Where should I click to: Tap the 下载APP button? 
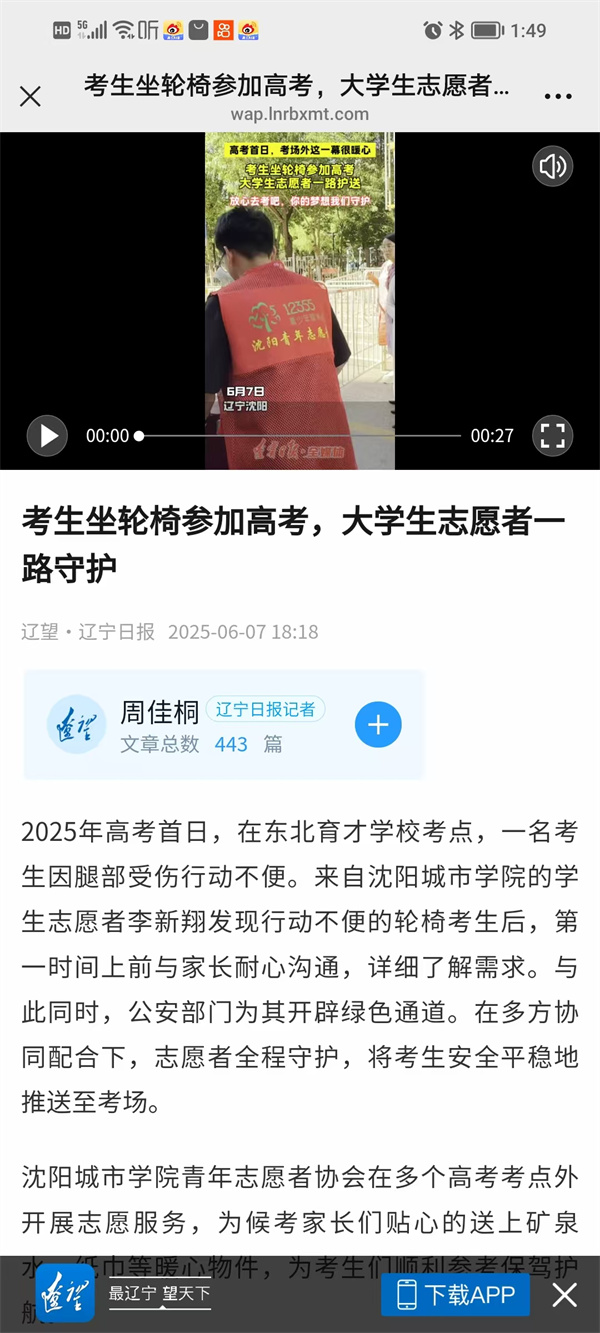coord(456,1295)
